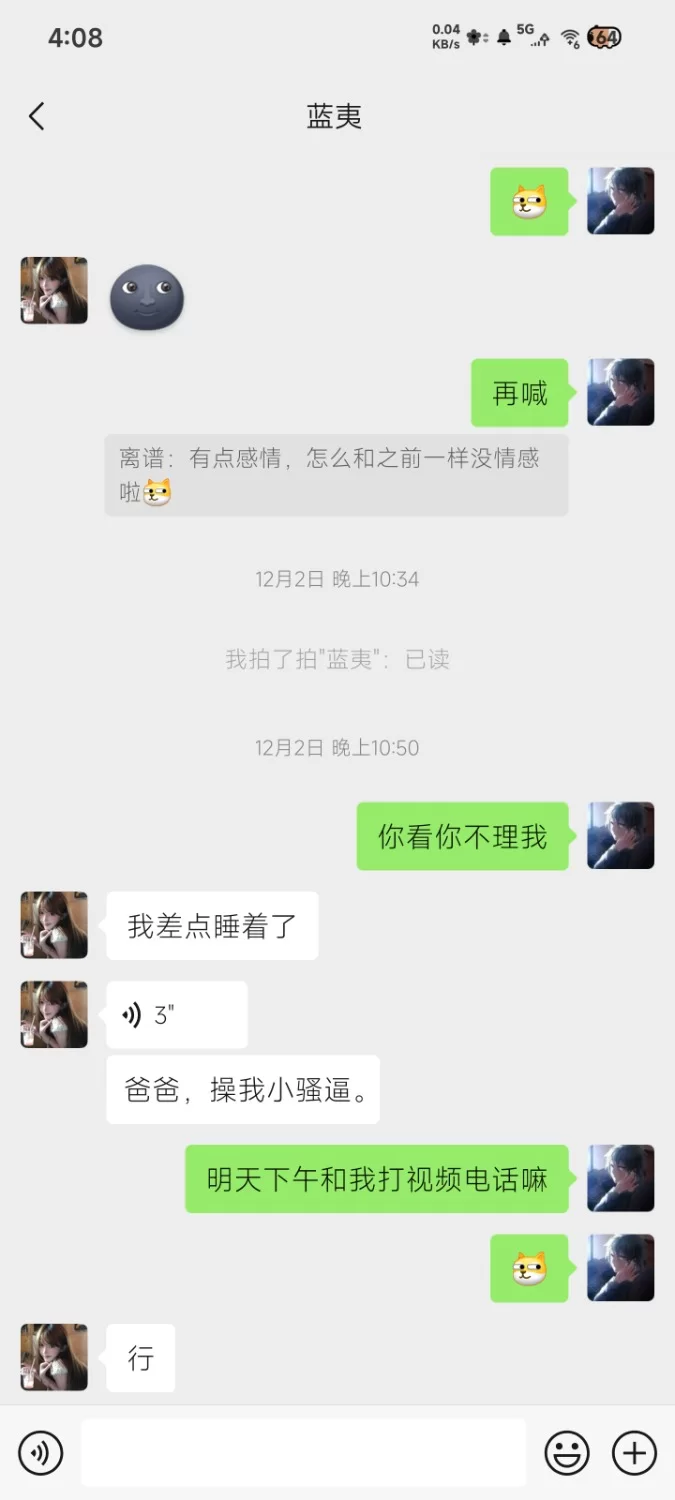Viewport: 675px width, 1500px height.
Task: Switch to voice input mode
Action: click(x=41, y=1452)
